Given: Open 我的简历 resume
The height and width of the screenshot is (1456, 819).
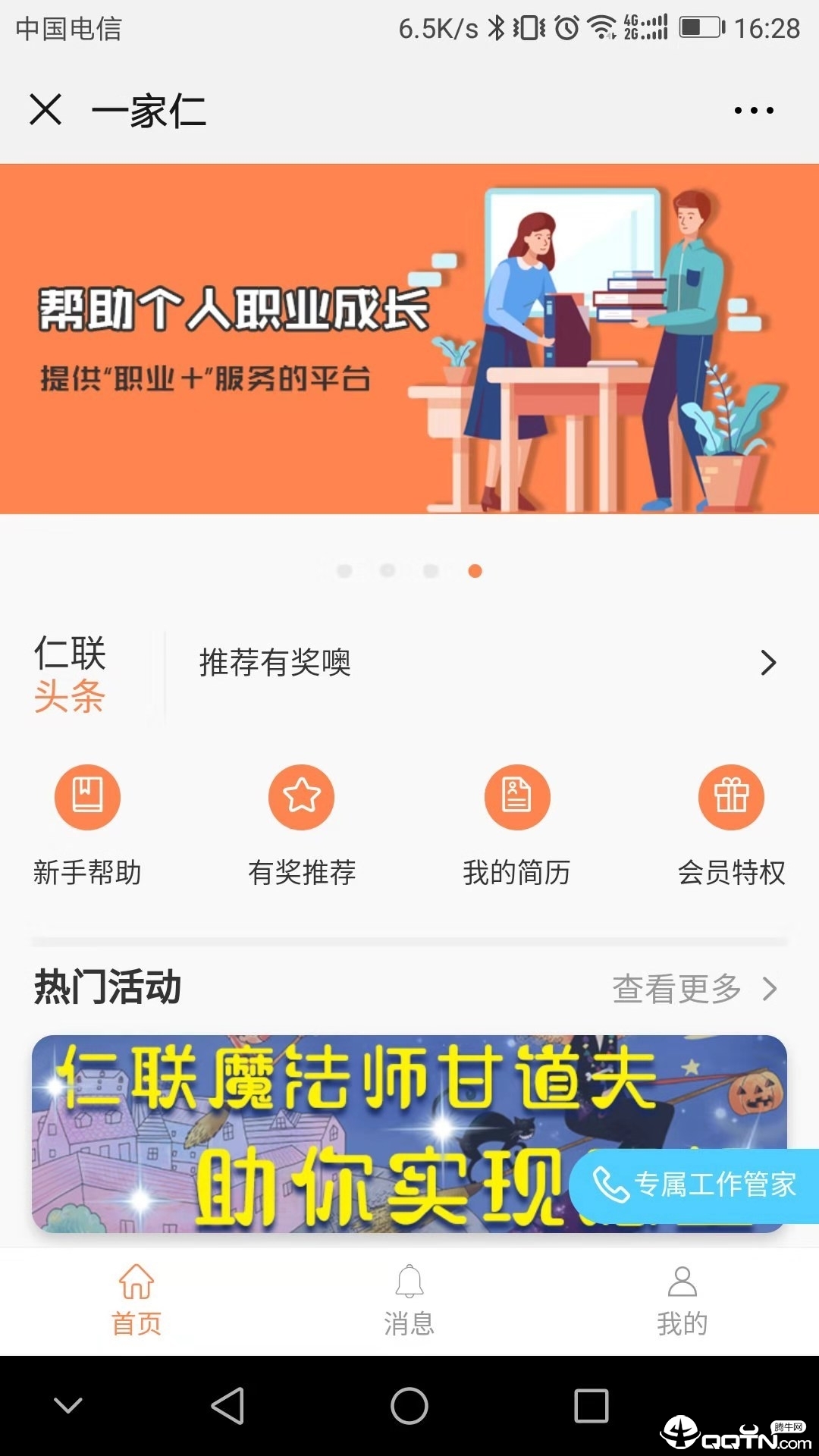Looking at the screenshot, I should (516, 824).
